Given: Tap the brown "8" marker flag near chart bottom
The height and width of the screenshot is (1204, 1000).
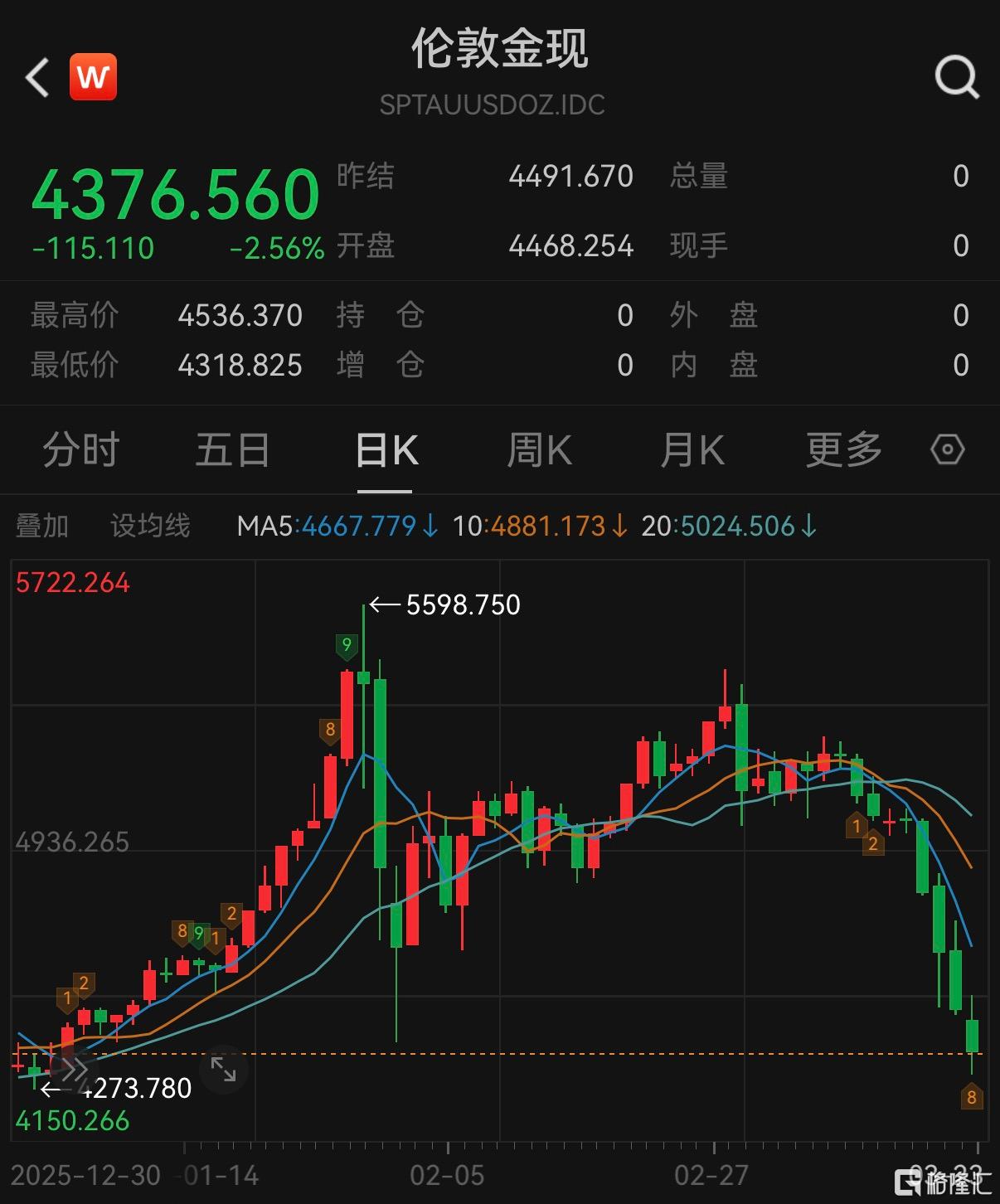Looking at the screenshot, I should pos(973,1095).
